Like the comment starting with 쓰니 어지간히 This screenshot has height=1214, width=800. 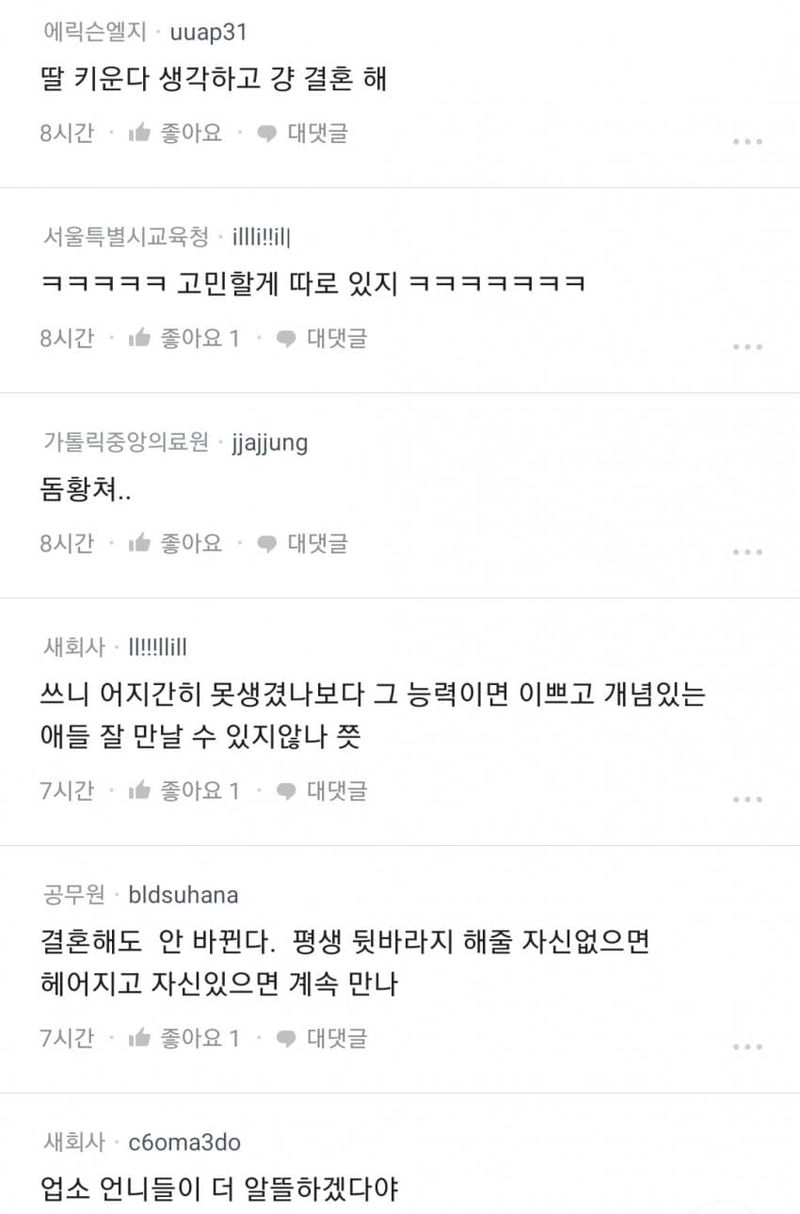184,791
